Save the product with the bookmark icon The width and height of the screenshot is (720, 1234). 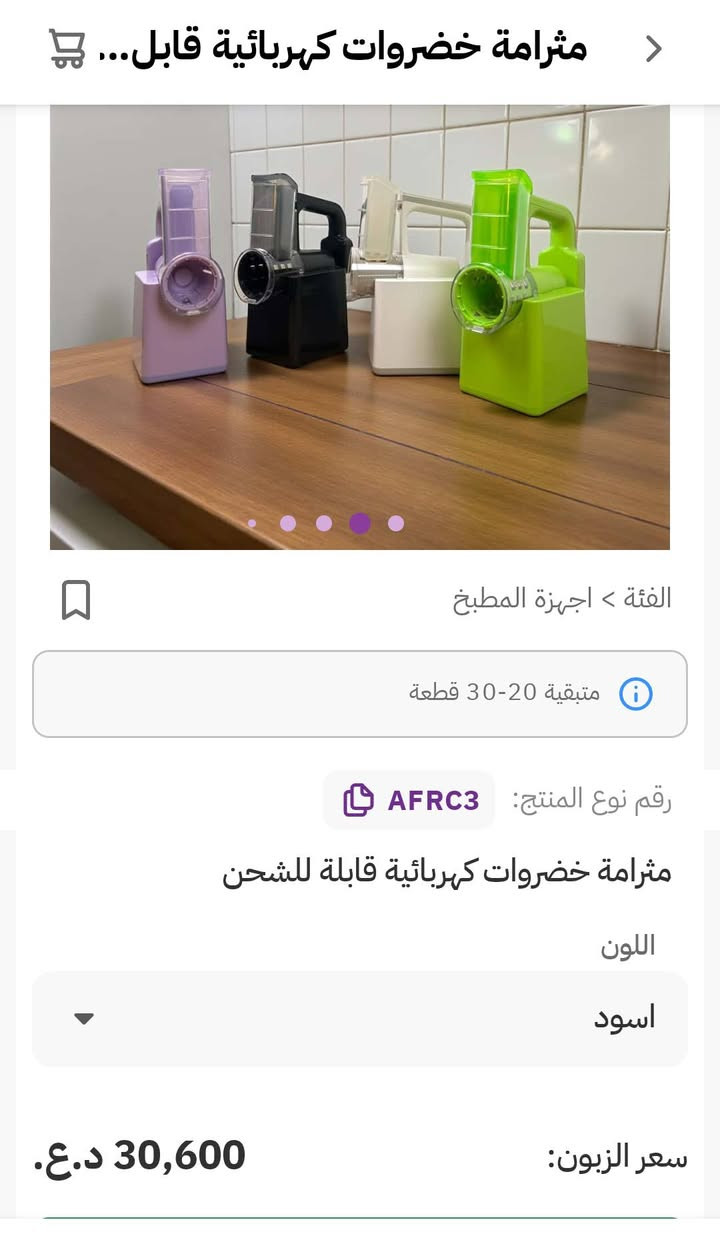pos(78,598)
